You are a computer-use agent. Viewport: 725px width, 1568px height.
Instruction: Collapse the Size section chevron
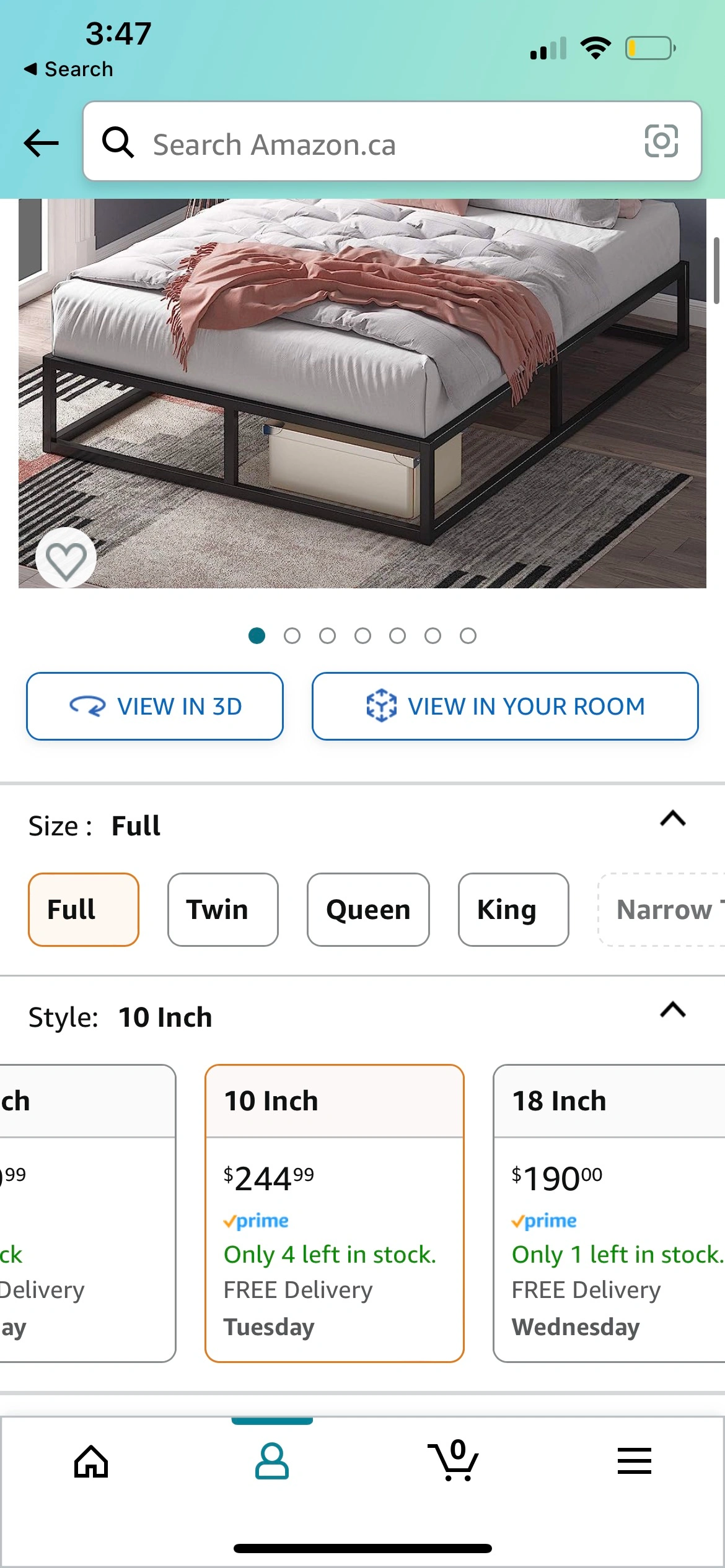pyautogui.click(x=672, y=819)
